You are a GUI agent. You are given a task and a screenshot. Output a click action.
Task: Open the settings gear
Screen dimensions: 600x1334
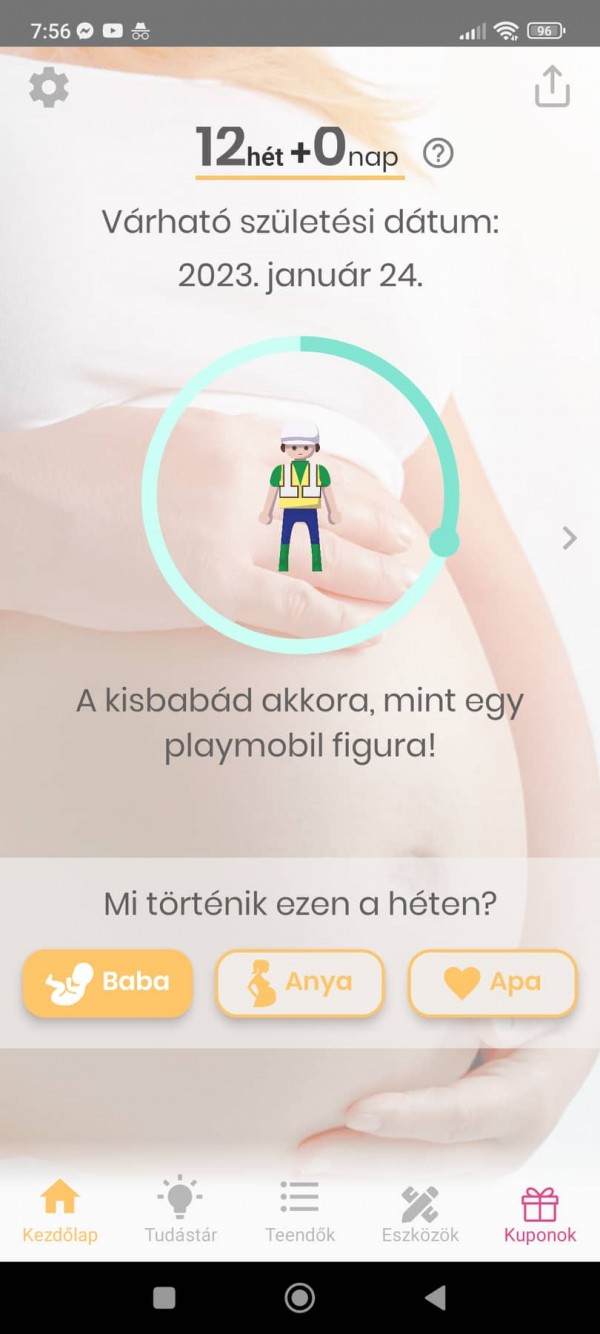pyautogui.click(x=49, y=88)
